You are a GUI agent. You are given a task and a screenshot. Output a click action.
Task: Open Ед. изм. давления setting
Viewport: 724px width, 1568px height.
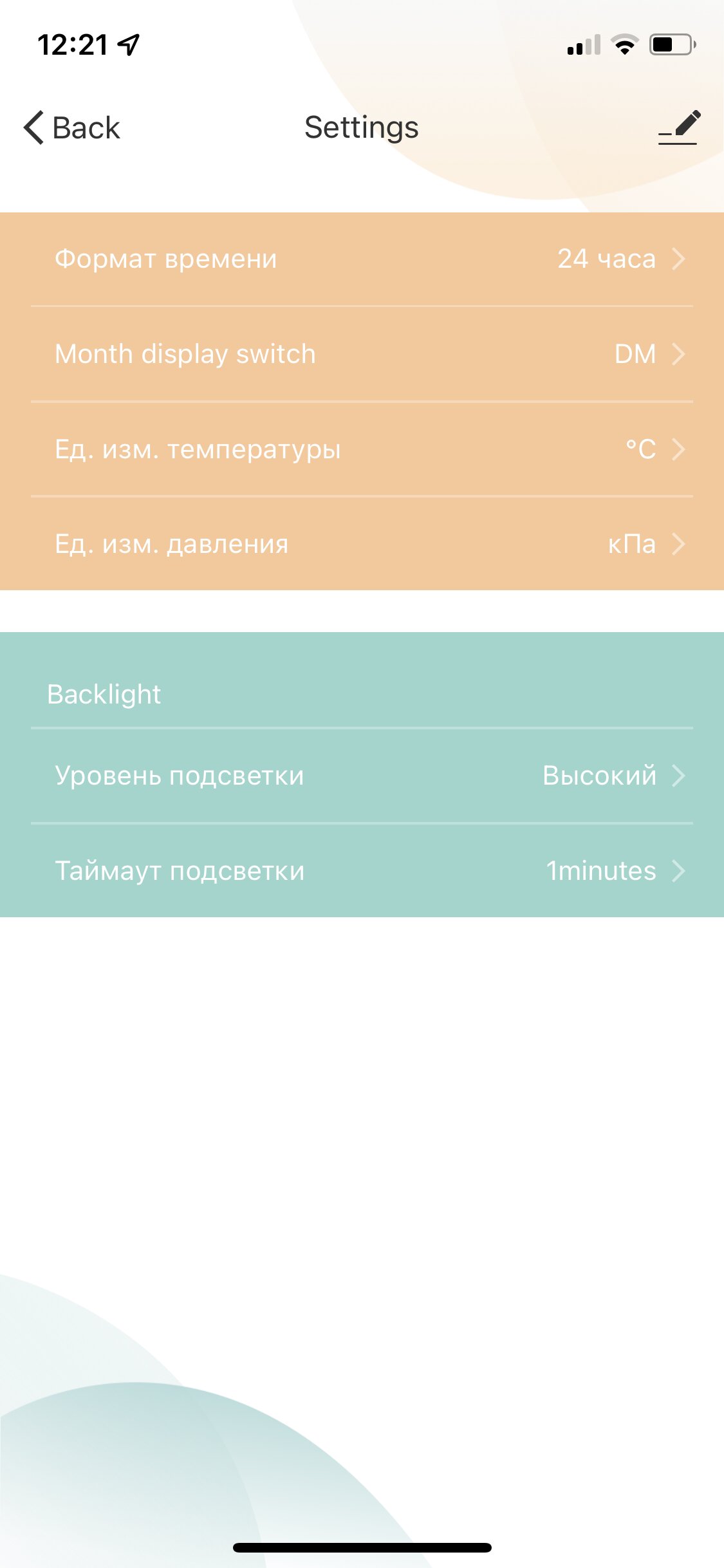tap(362, 544)
